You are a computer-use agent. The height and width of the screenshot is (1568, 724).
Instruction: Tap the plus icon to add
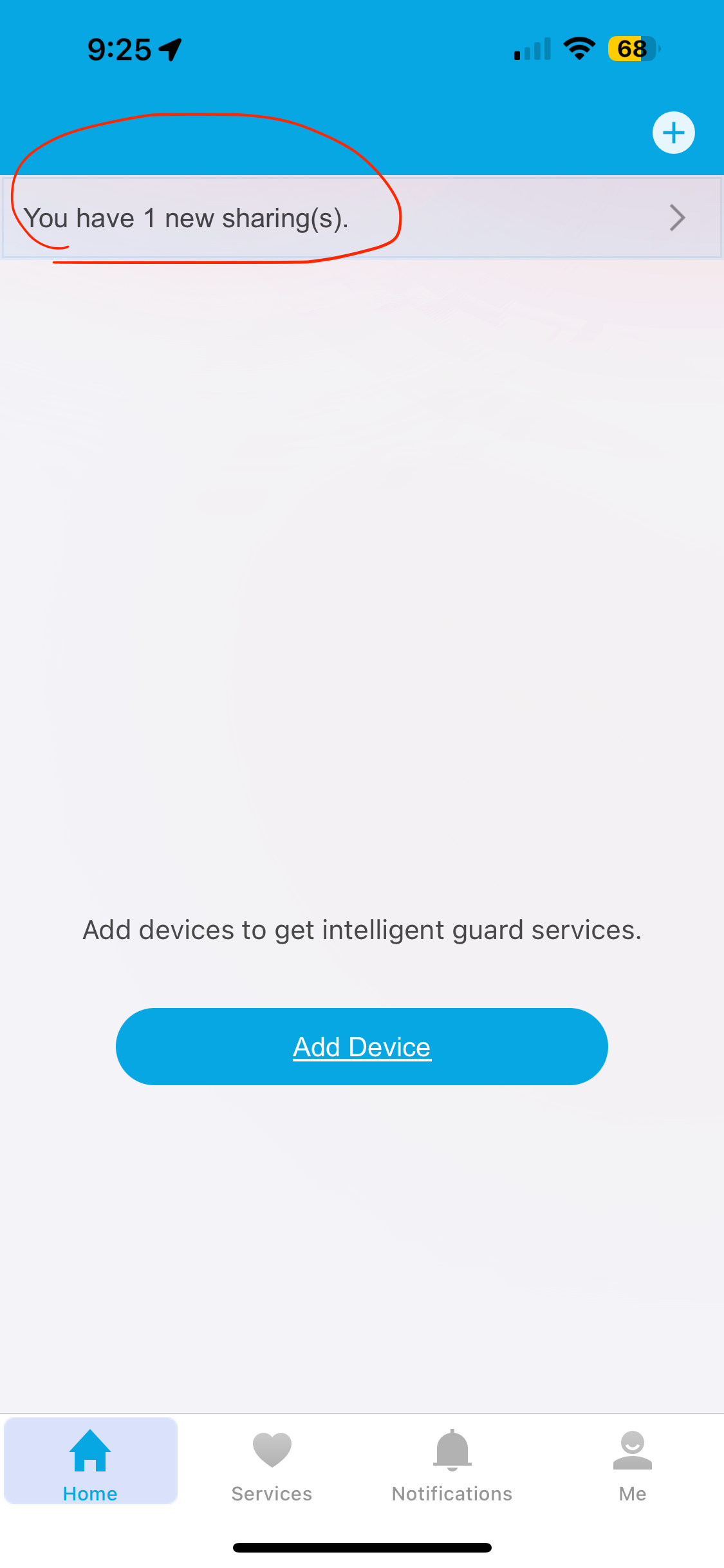click(x=673, y=133)
